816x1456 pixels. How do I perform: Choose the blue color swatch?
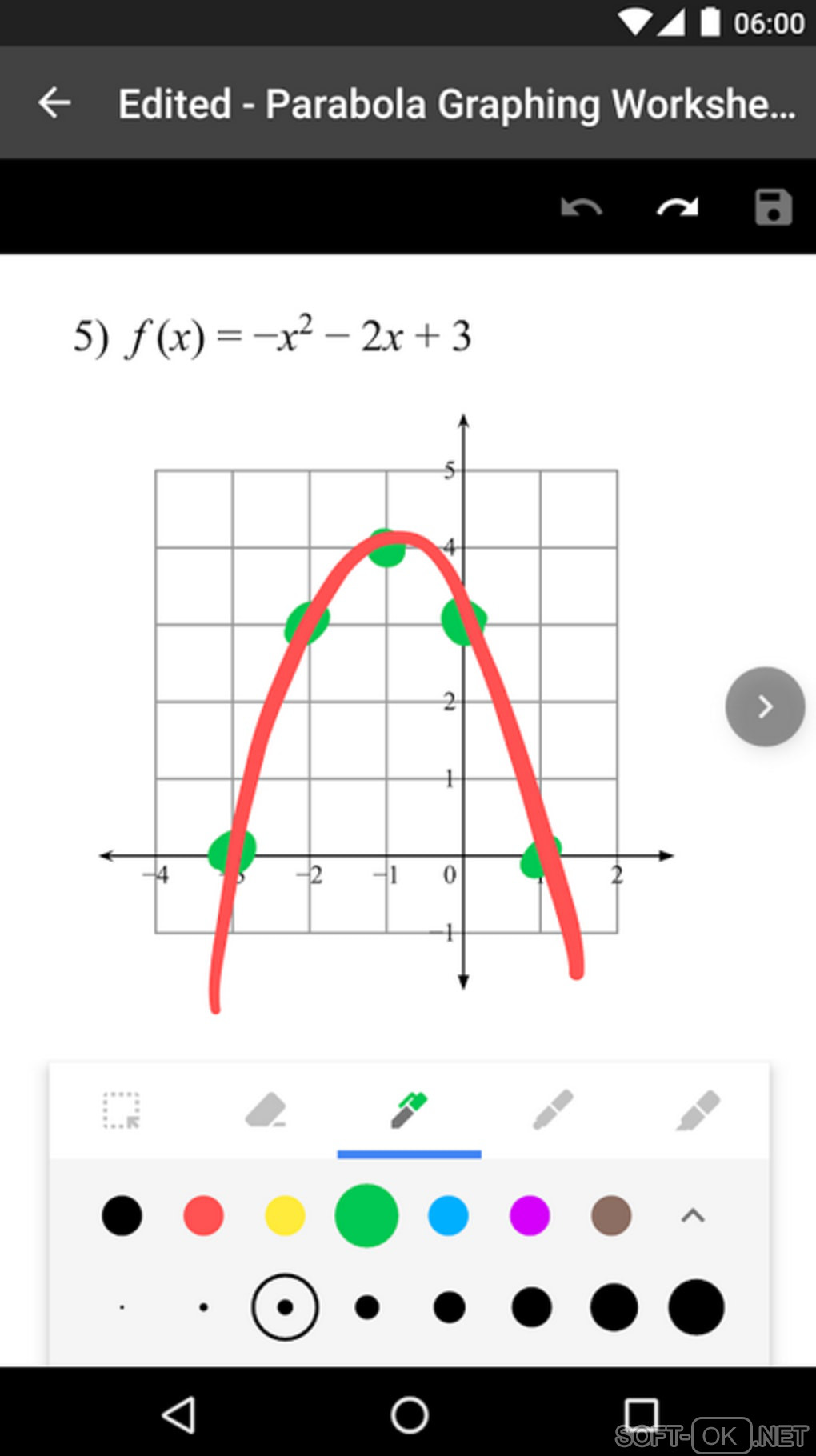[x=448, y=1216]
